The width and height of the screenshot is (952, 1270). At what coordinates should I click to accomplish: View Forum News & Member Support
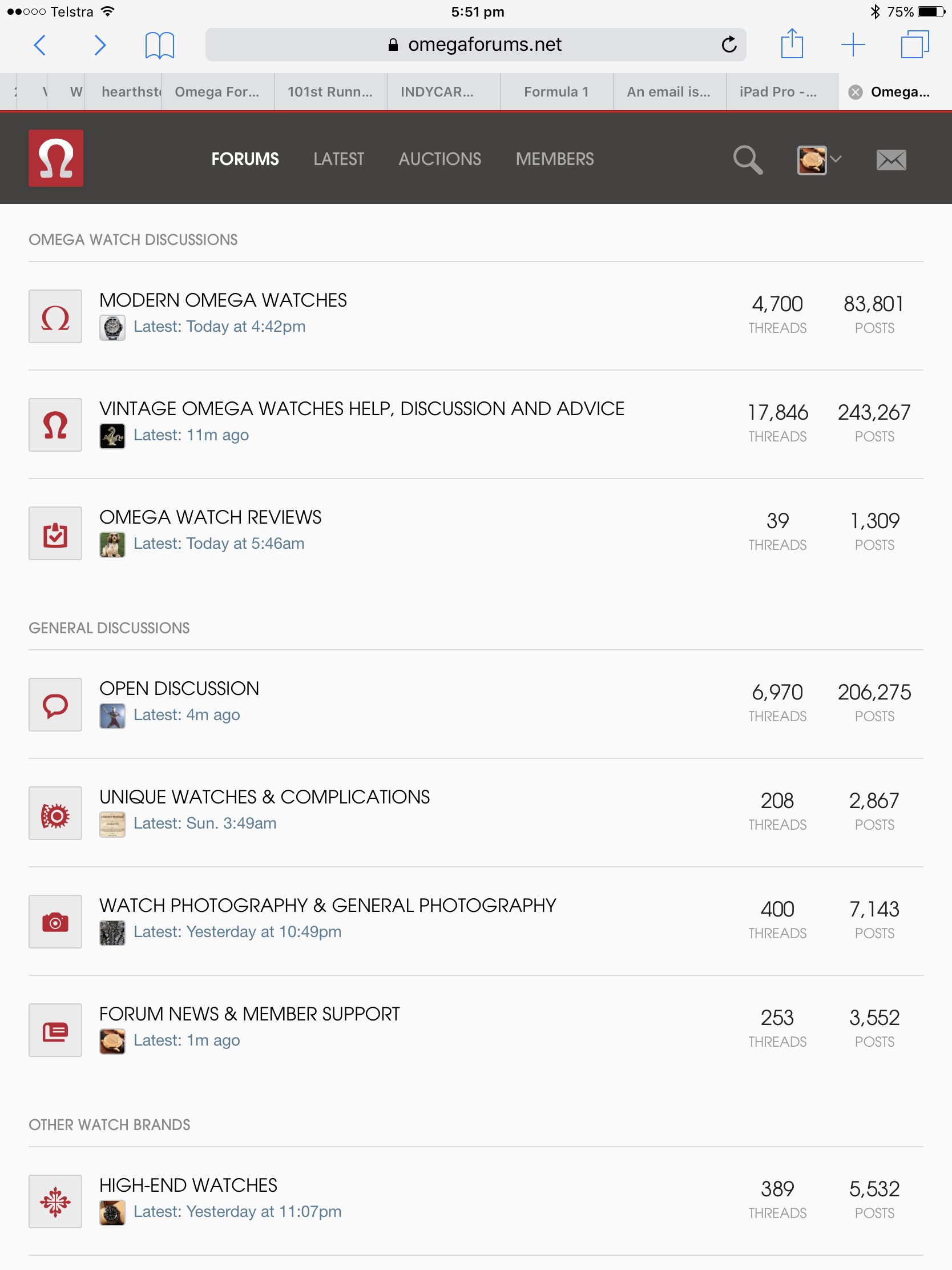coord(249,1014)
